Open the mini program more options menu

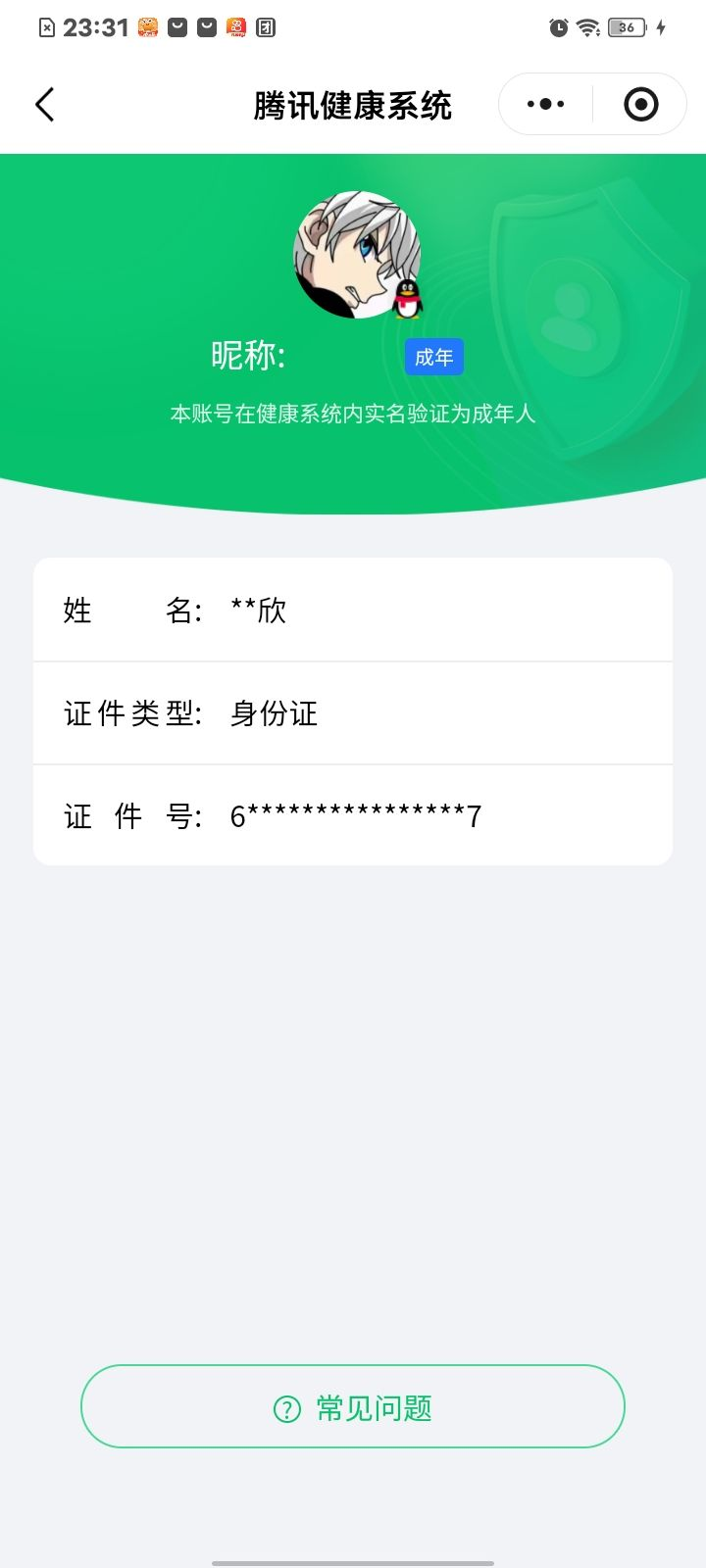tap(546, 104)
